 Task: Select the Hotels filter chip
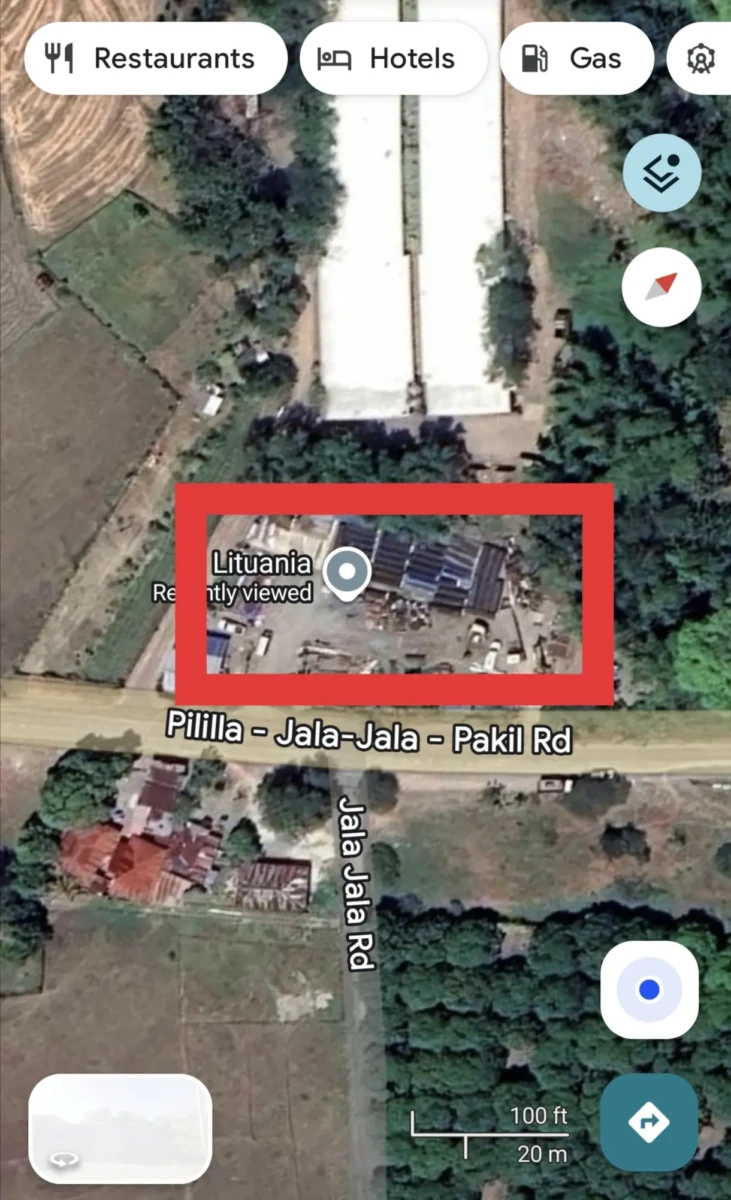click(392, 59)
